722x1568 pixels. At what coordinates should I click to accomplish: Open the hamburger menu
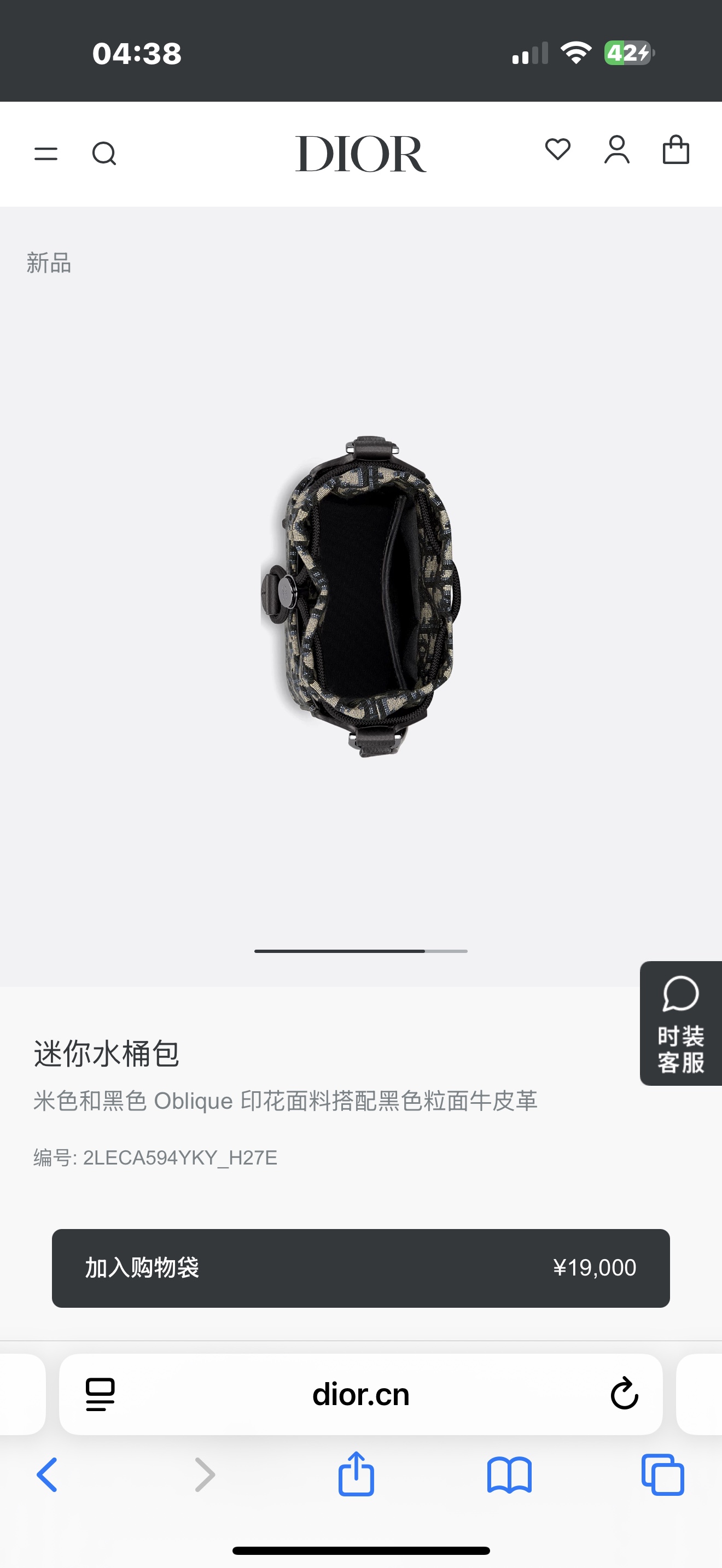click(x=45, y=154)
